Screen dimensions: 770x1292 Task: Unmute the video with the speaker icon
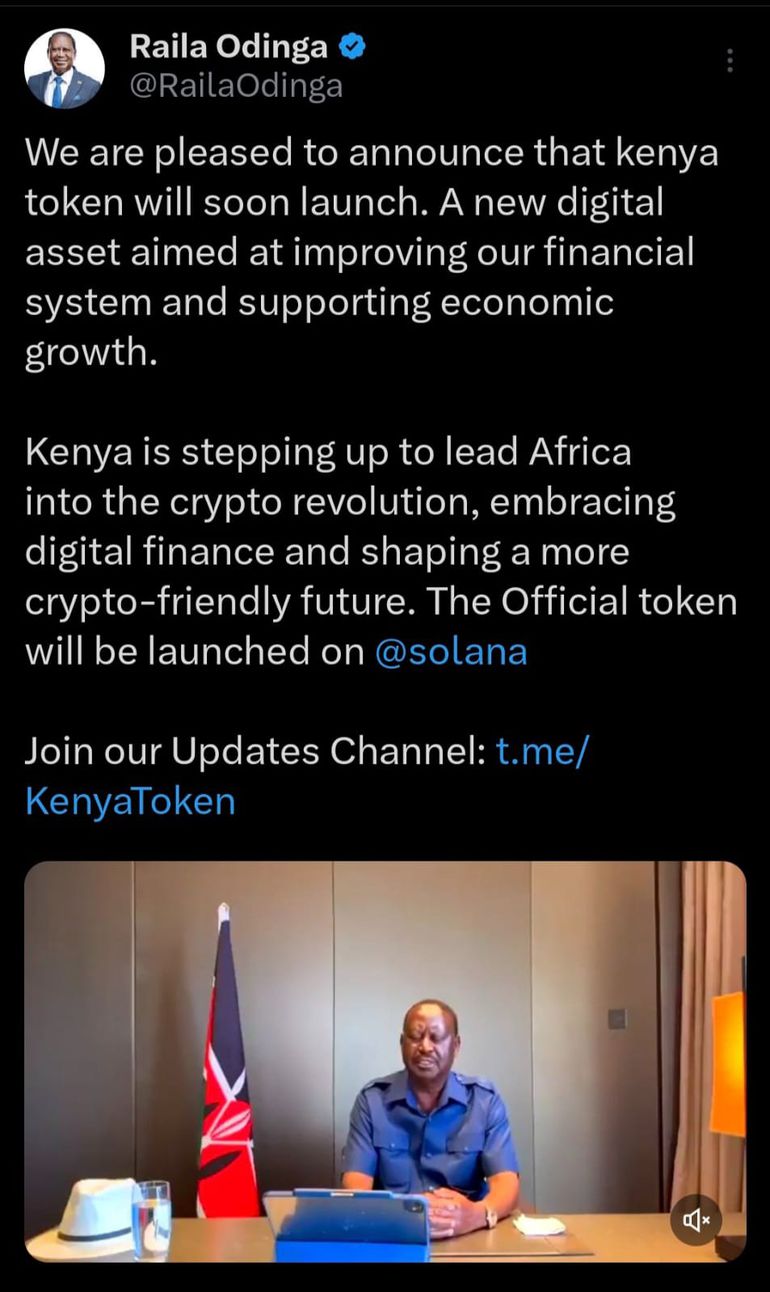coord(696,1219)
